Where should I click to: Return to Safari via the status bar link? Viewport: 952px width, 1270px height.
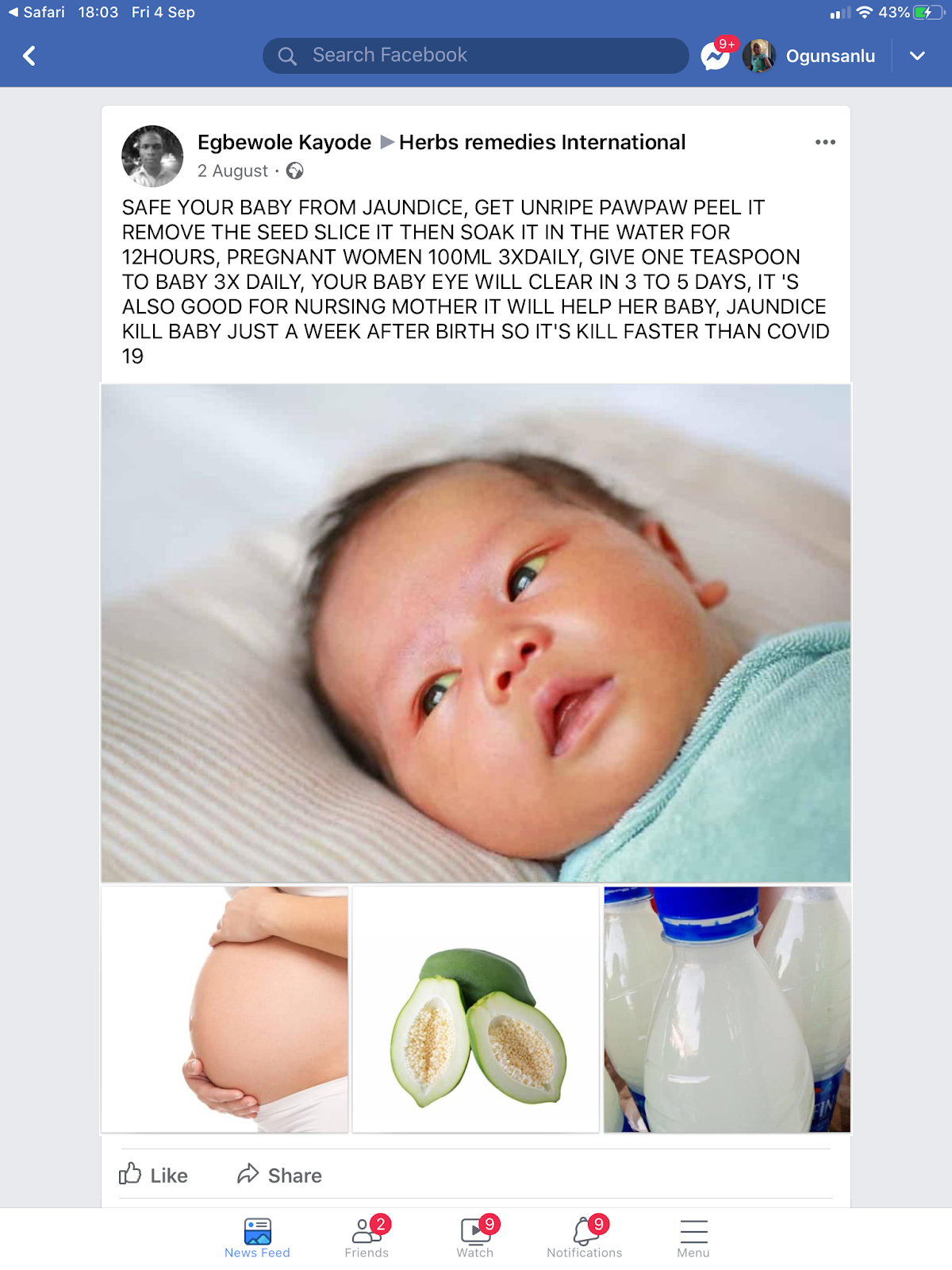pos(36,12)
